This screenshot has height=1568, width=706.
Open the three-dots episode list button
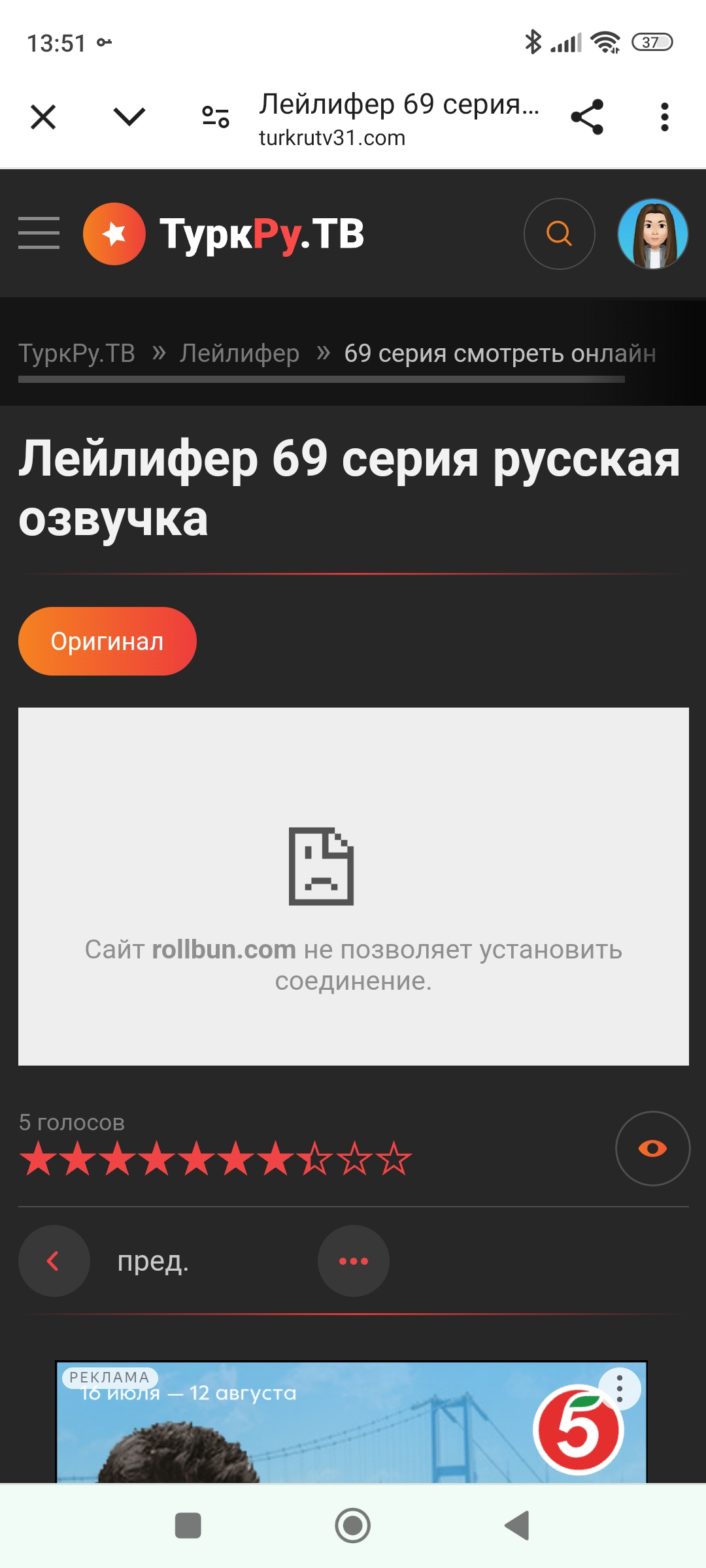(353, 1261)
